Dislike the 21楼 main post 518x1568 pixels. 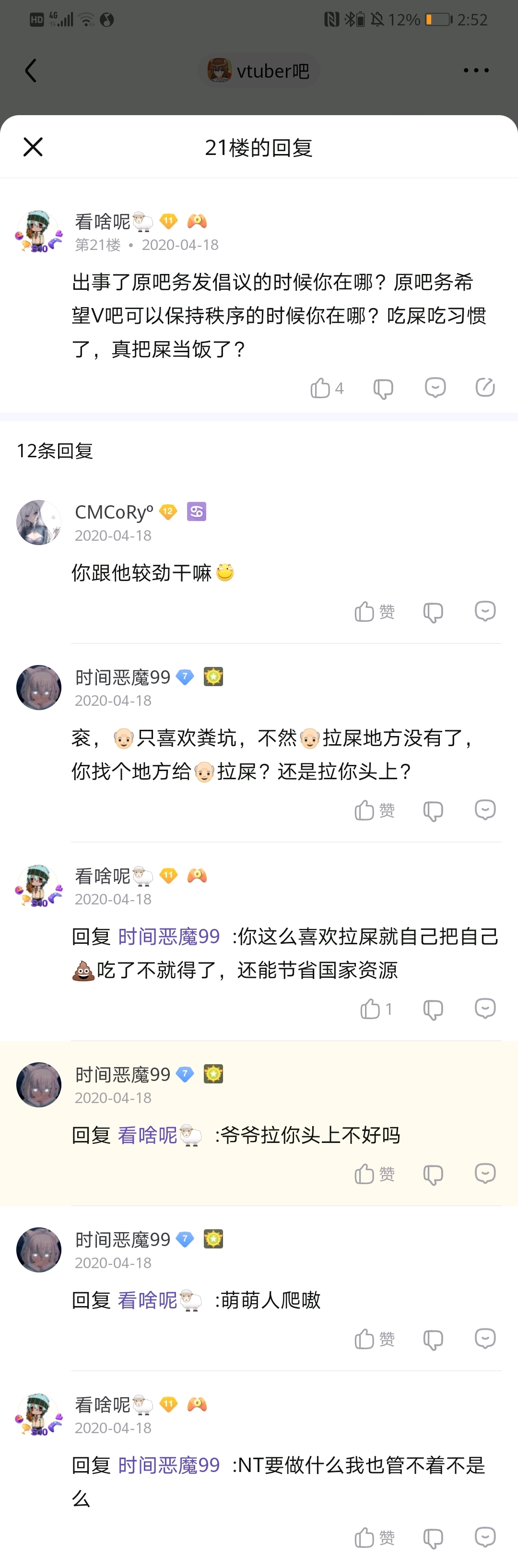pyautogui.click(x=384, y=388)
